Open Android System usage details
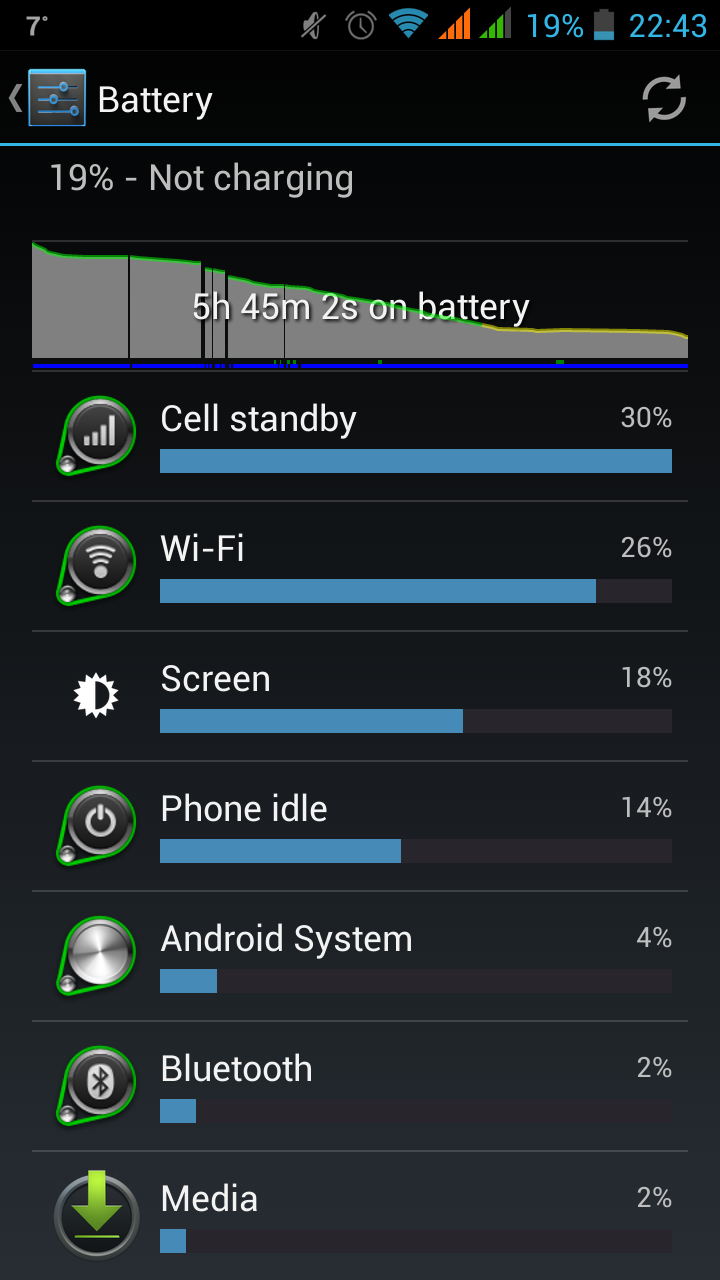 (x=360, y=957)
